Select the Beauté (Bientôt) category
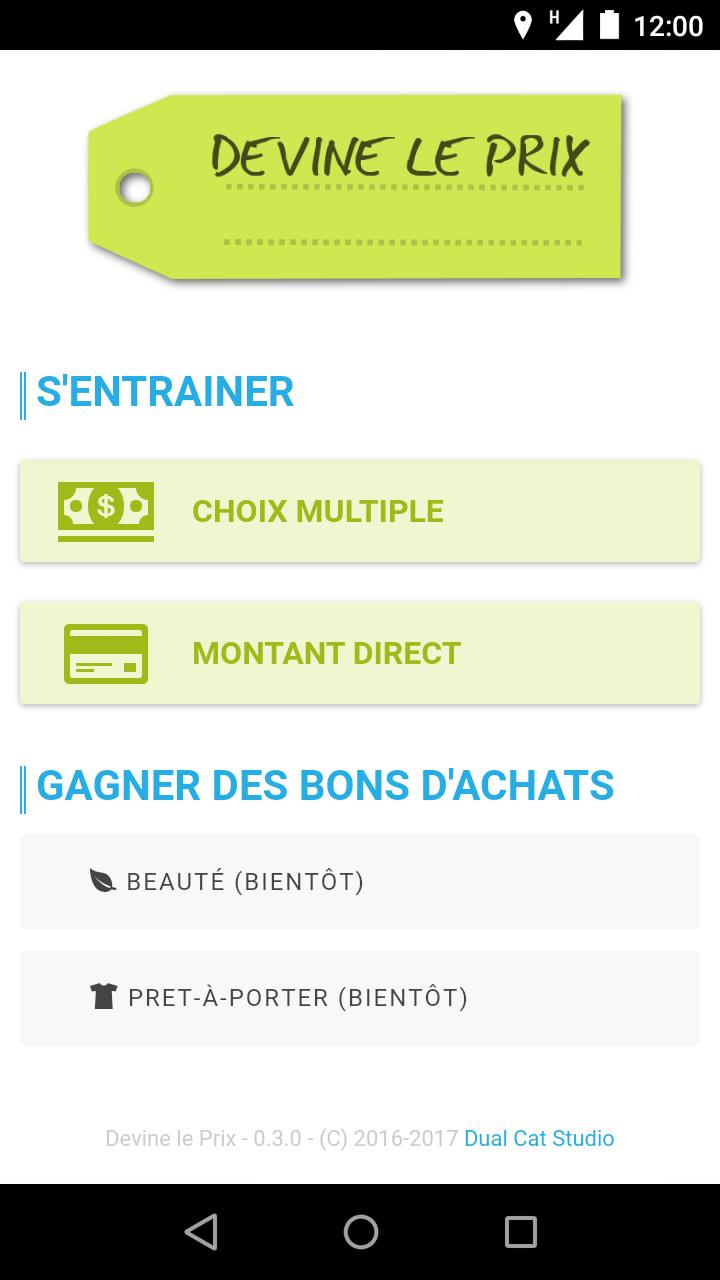 coord(360,881)
